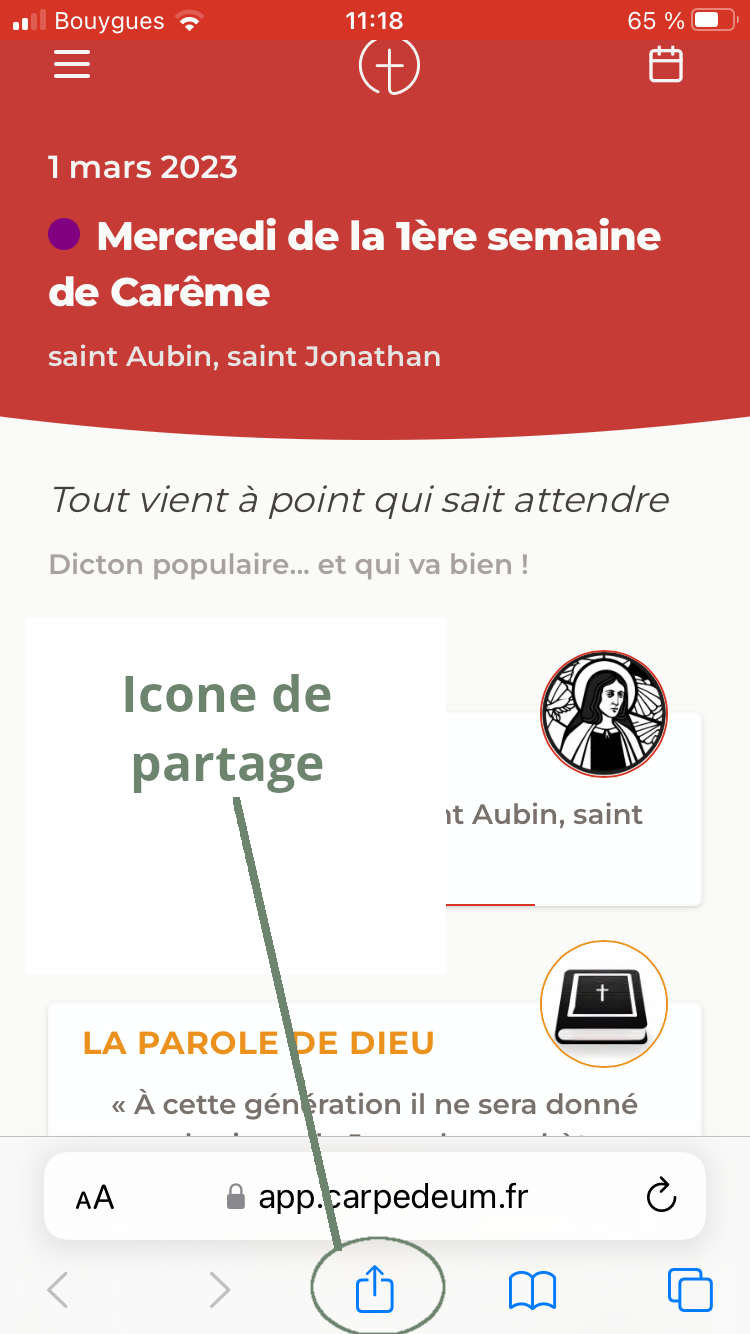750x1334 pixels.
Task: Show open Safari tabs
Action: click(690, 1290)
